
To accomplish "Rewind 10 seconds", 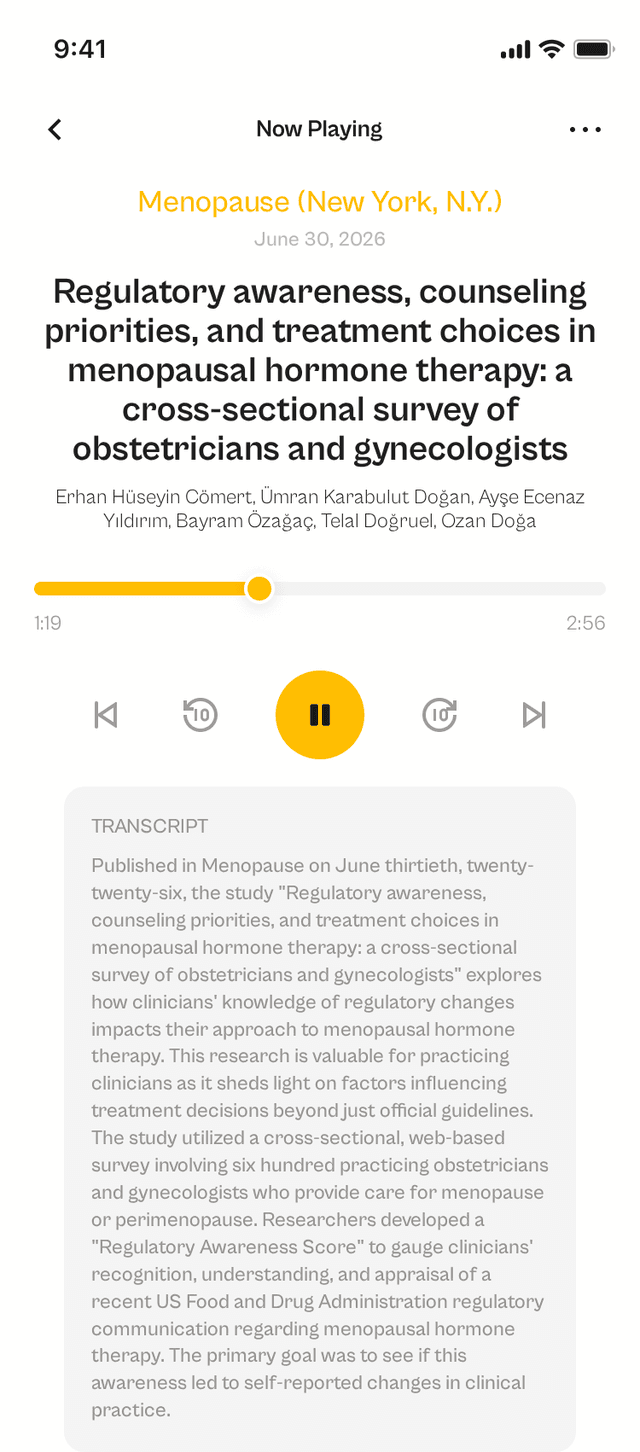I will coord(200,715).
